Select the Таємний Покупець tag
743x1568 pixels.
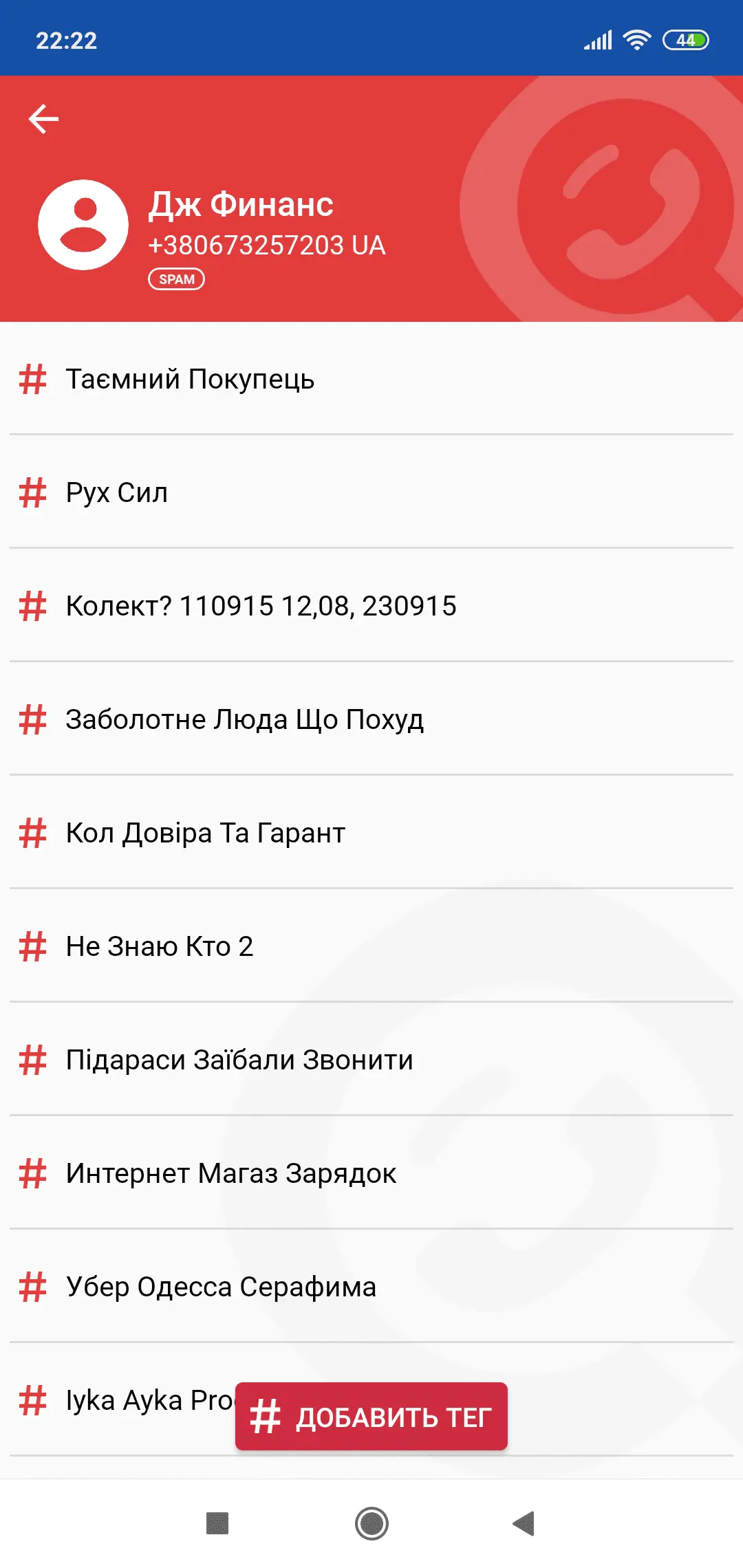click(190, 379)
